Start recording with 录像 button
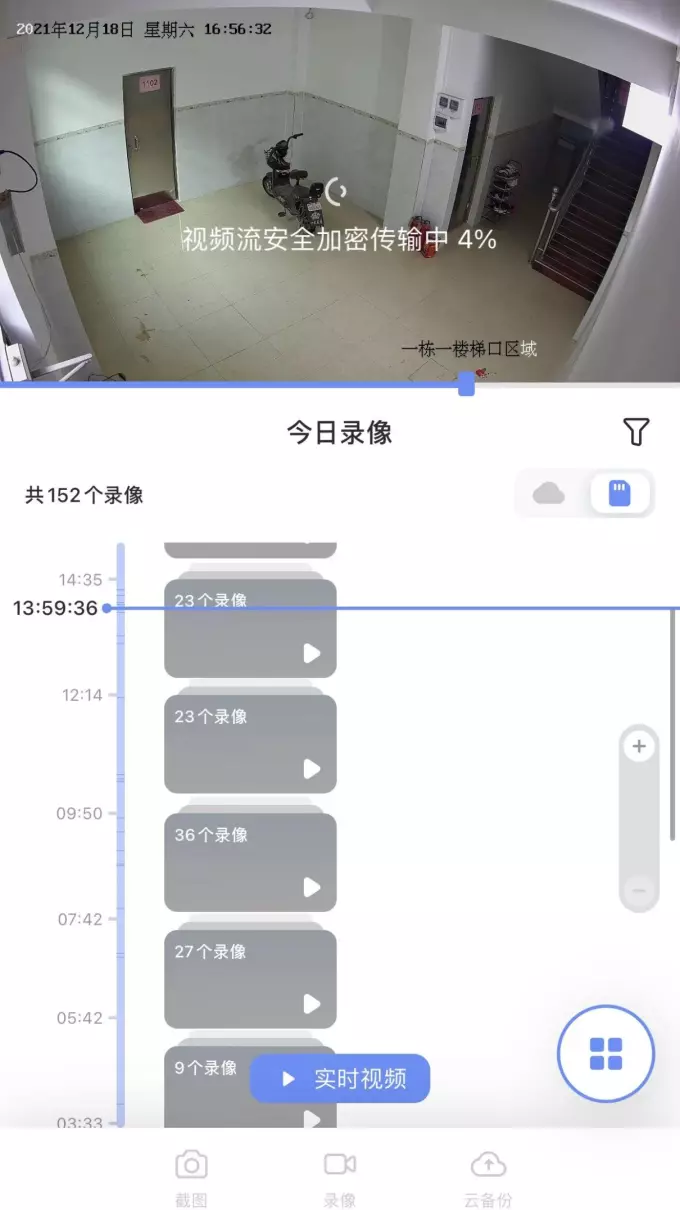The height and width of the screenshot is (1210, 680). point(340,1178)
